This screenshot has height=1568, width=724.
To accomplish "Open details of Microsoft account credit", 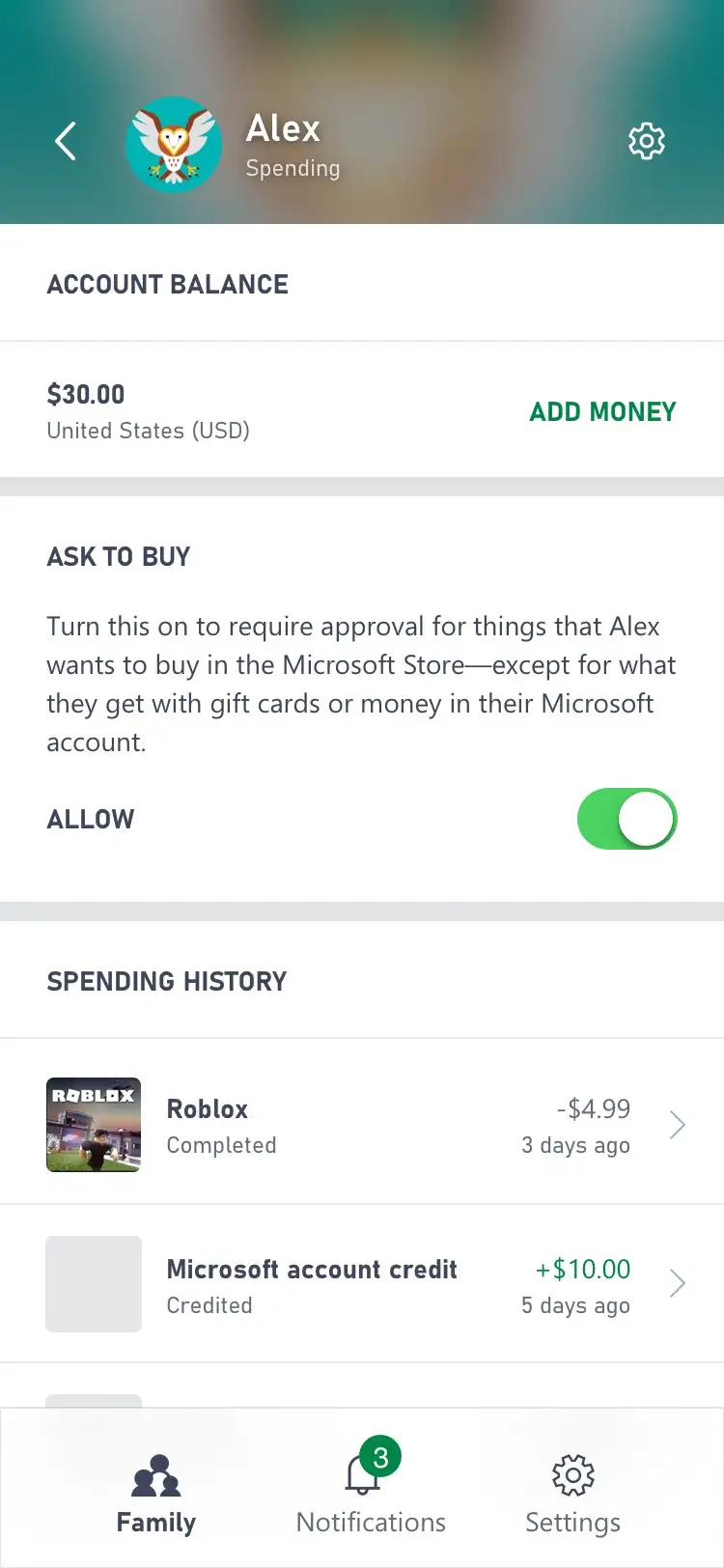I will pos(677,1283).
